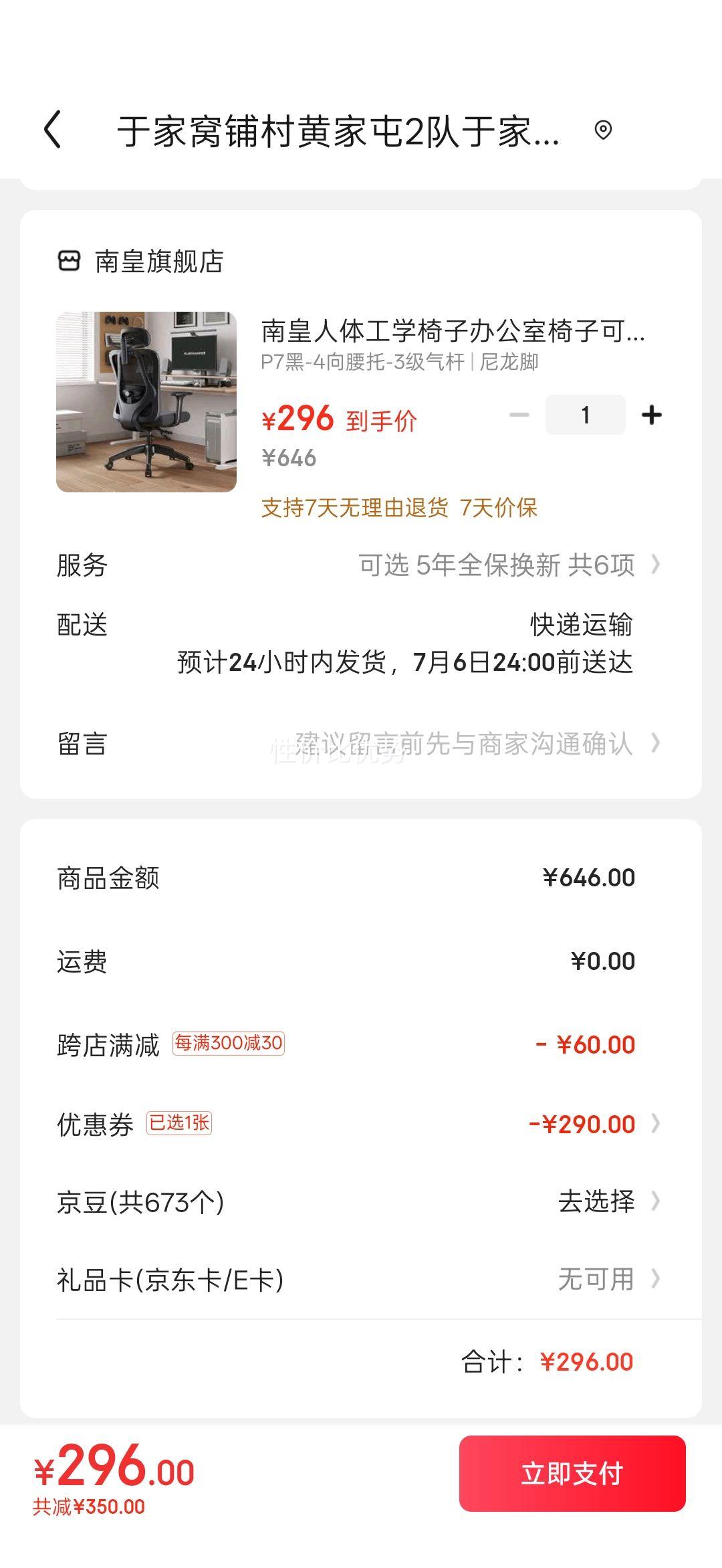Tap the quantity field showing 1

(586, 415)
